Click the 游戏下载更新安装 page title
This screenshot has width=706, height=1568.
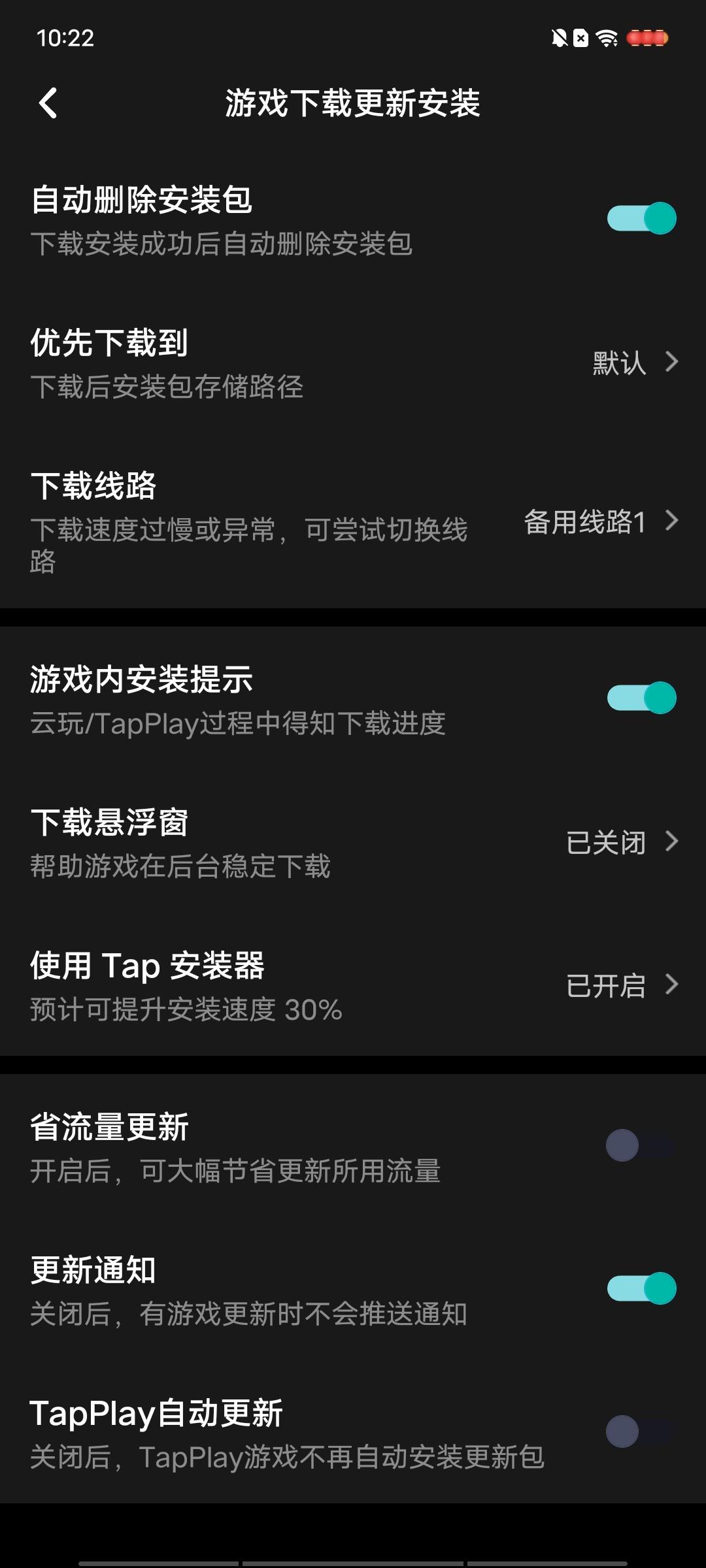[353, 103]
